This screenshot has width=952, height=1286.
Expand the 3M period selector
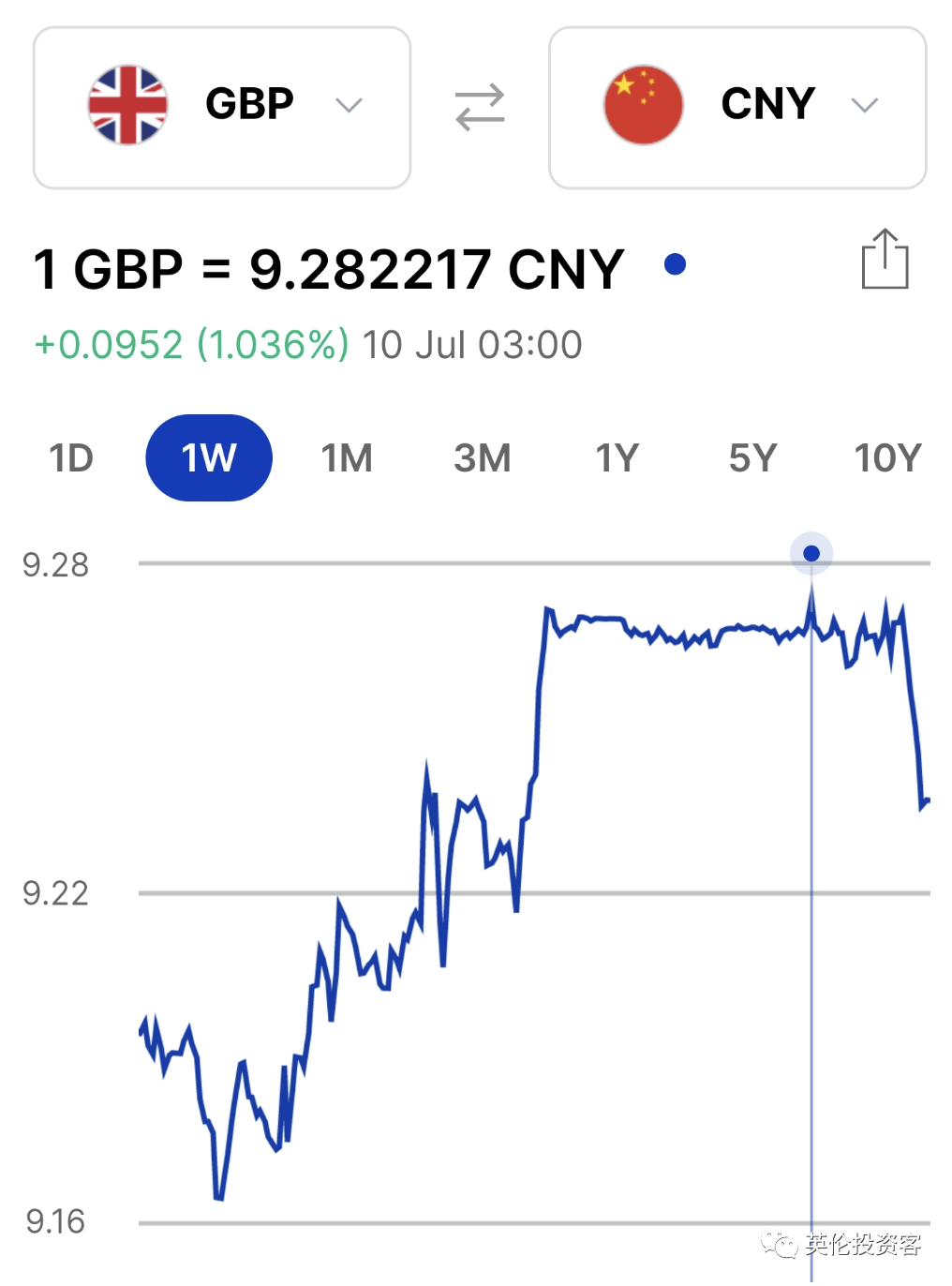(482, 457)
